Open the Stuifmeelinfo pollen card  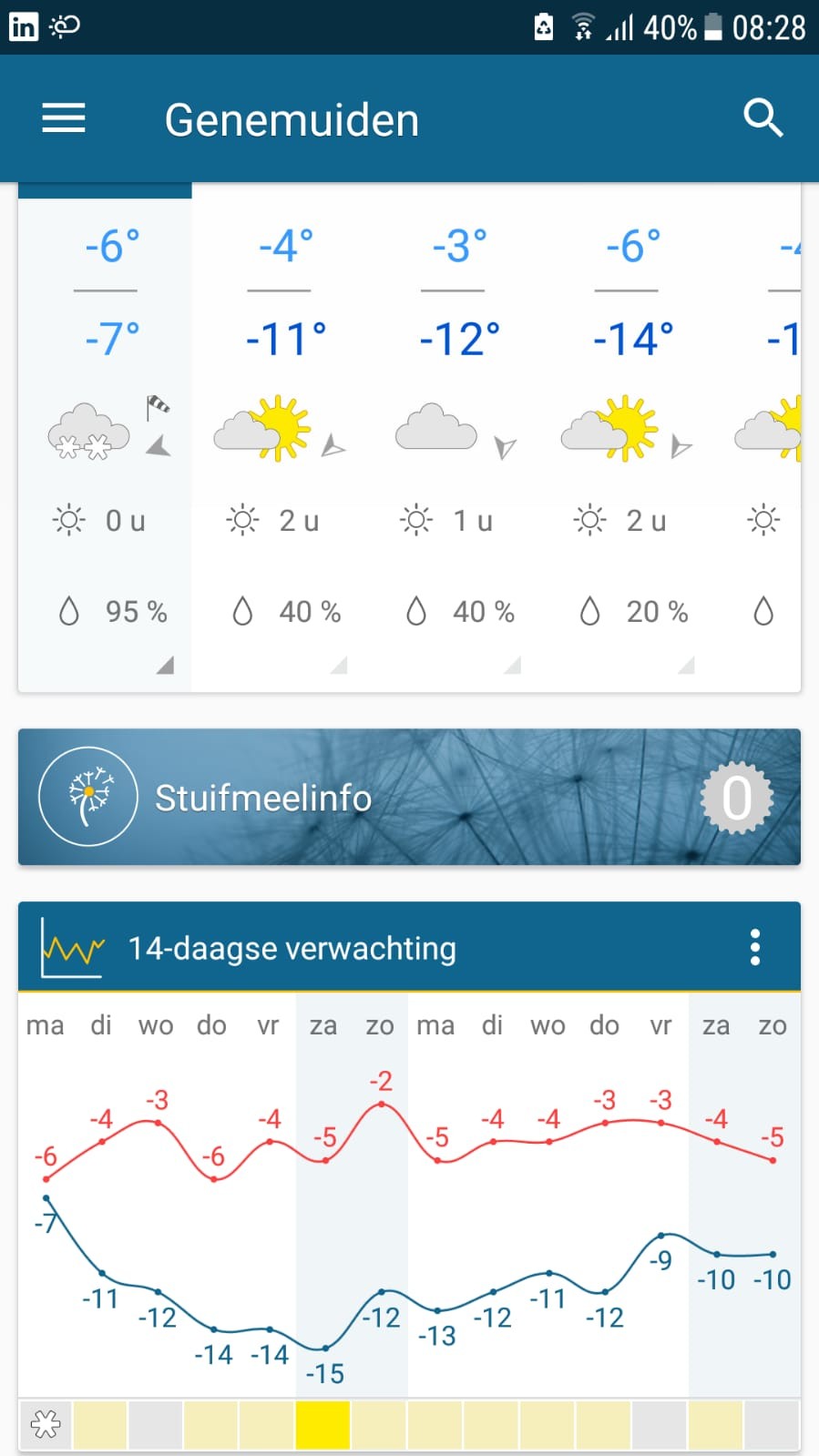point(409,797)
